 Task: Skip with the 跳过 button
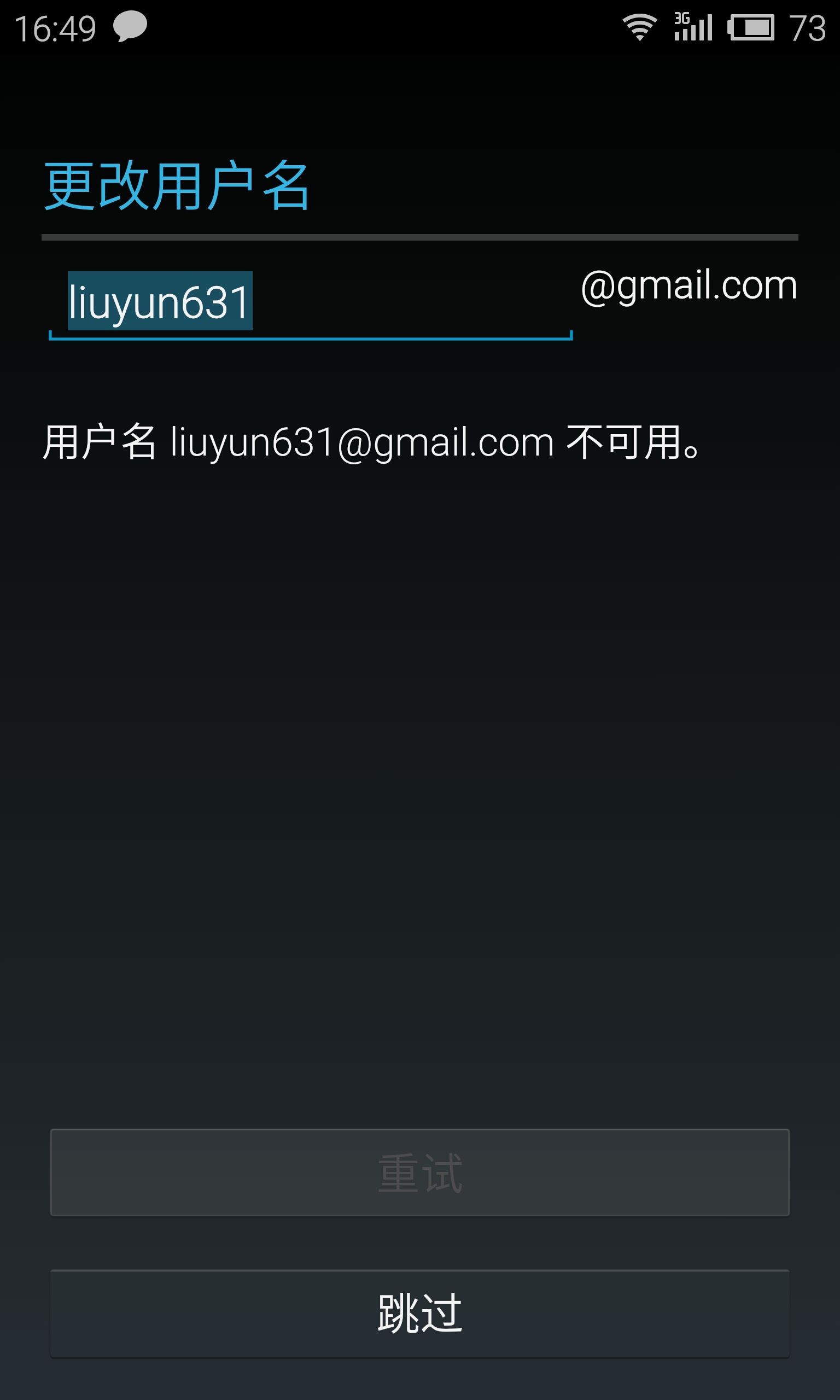(x=419, y=1313)
